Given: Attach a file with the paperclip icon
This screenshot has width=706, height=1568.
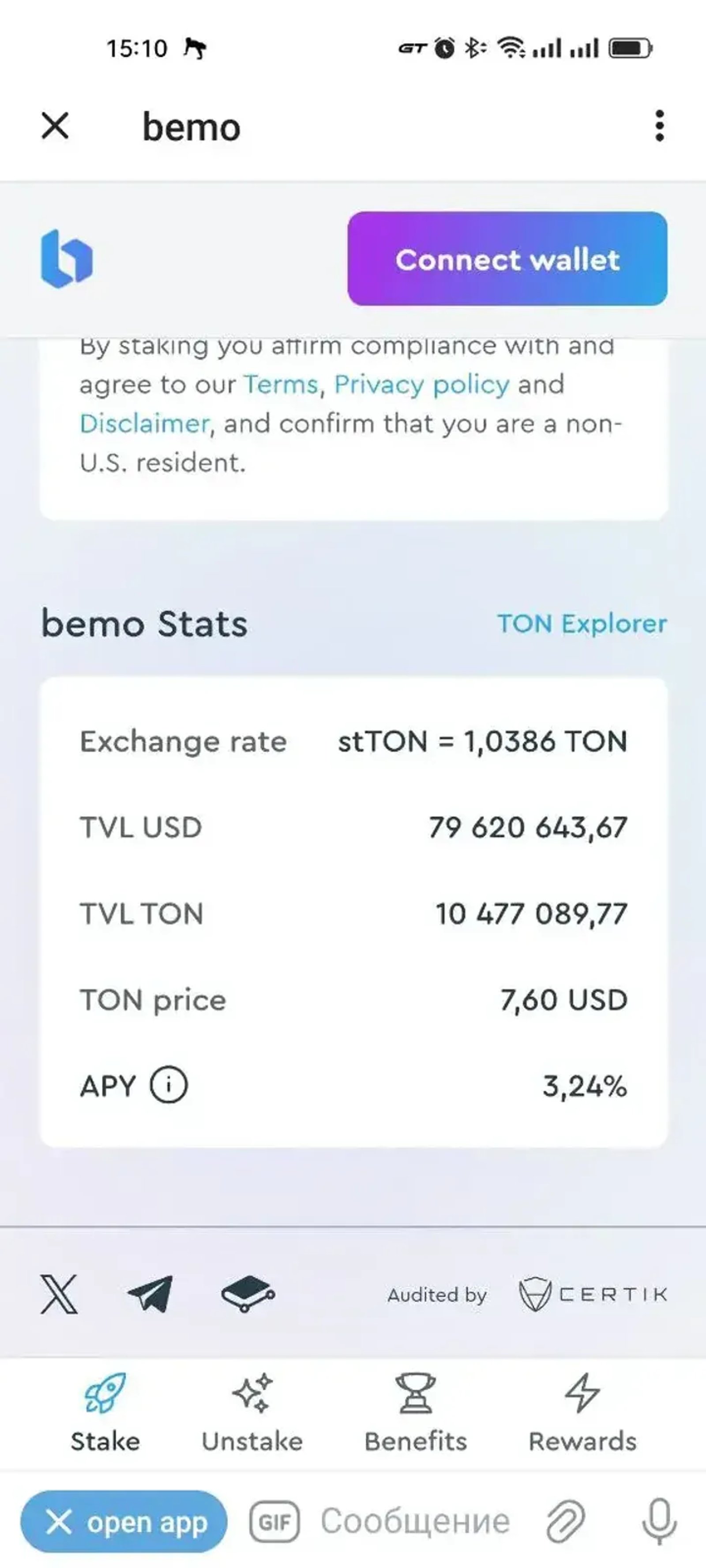Looking at the screenshot, I should [564, 1520].
